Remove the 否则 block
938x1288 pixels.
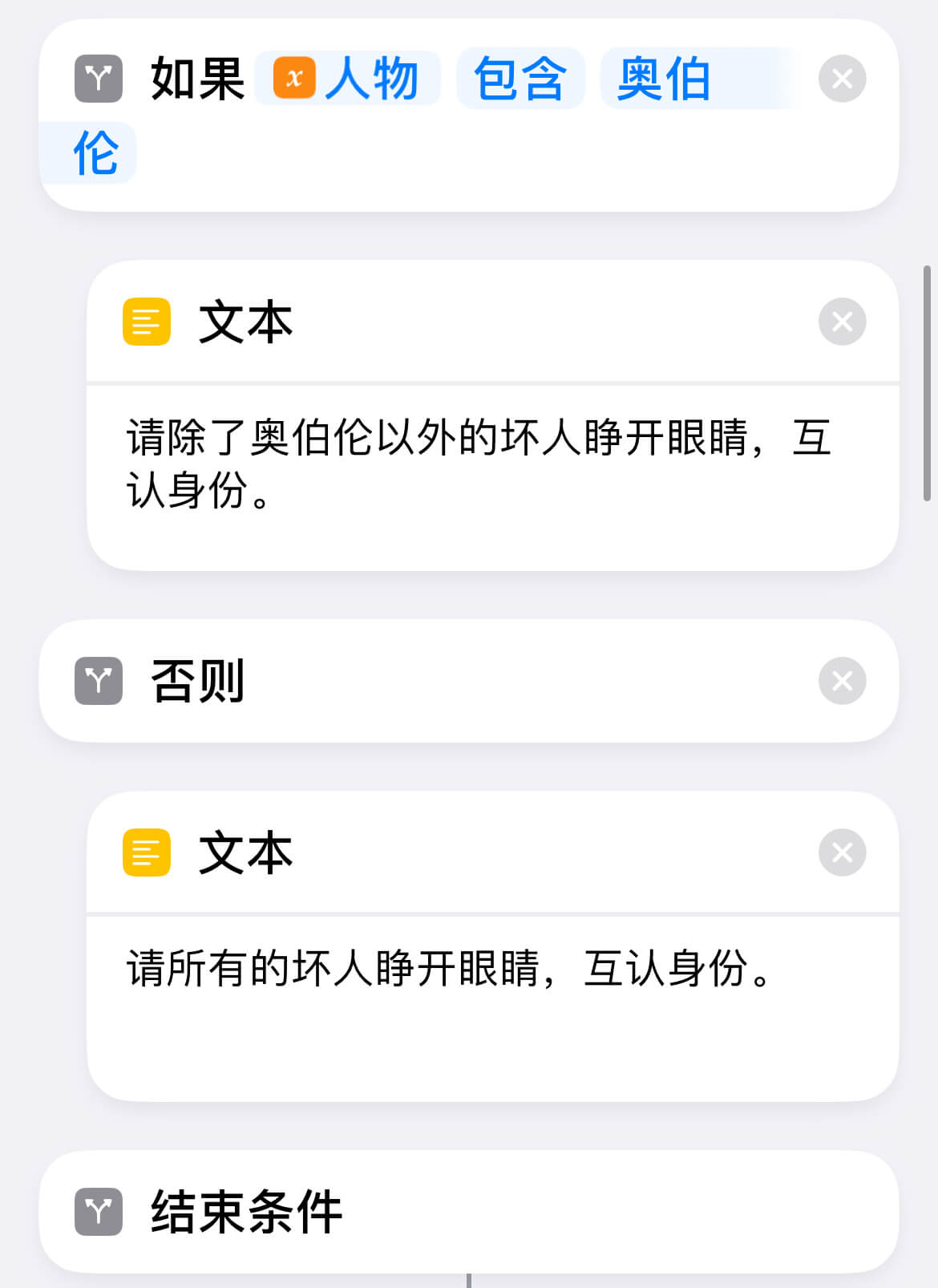842,681
